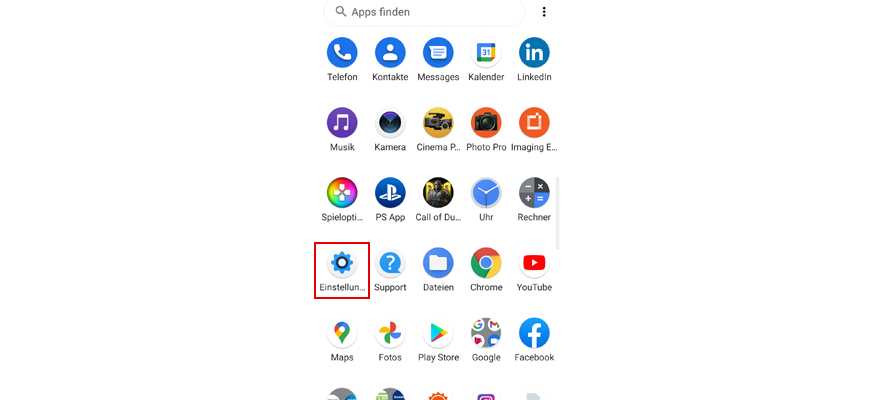Viewport: 879px width, 400px height.
Task: Open the Musik app
Action: click(342, 123)
